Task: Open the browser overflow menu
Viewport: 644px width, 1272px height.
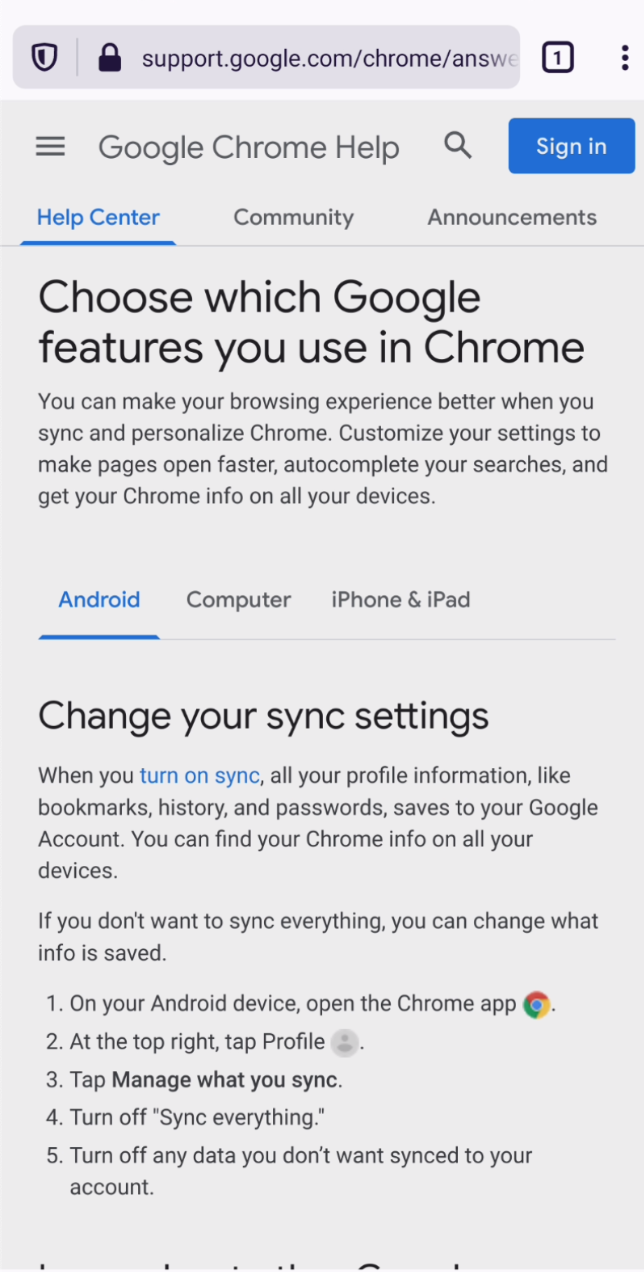Action: click(x=624, y=58)
